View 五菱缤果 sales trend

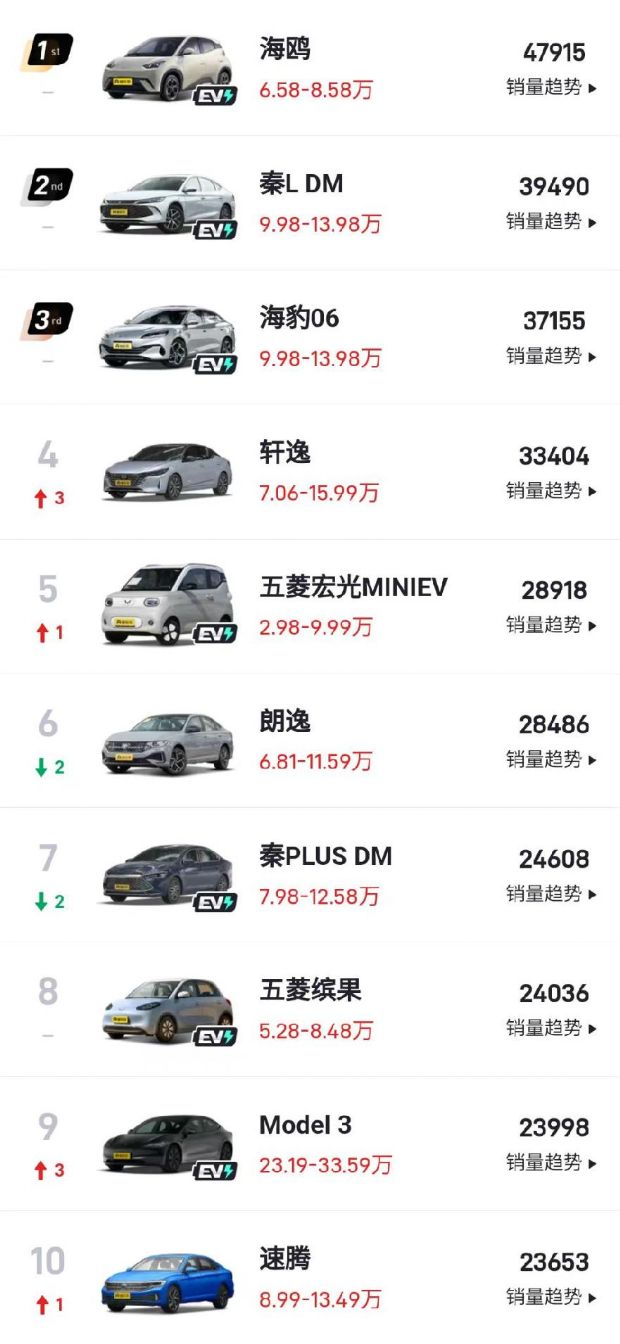(x=551, y=1028)
